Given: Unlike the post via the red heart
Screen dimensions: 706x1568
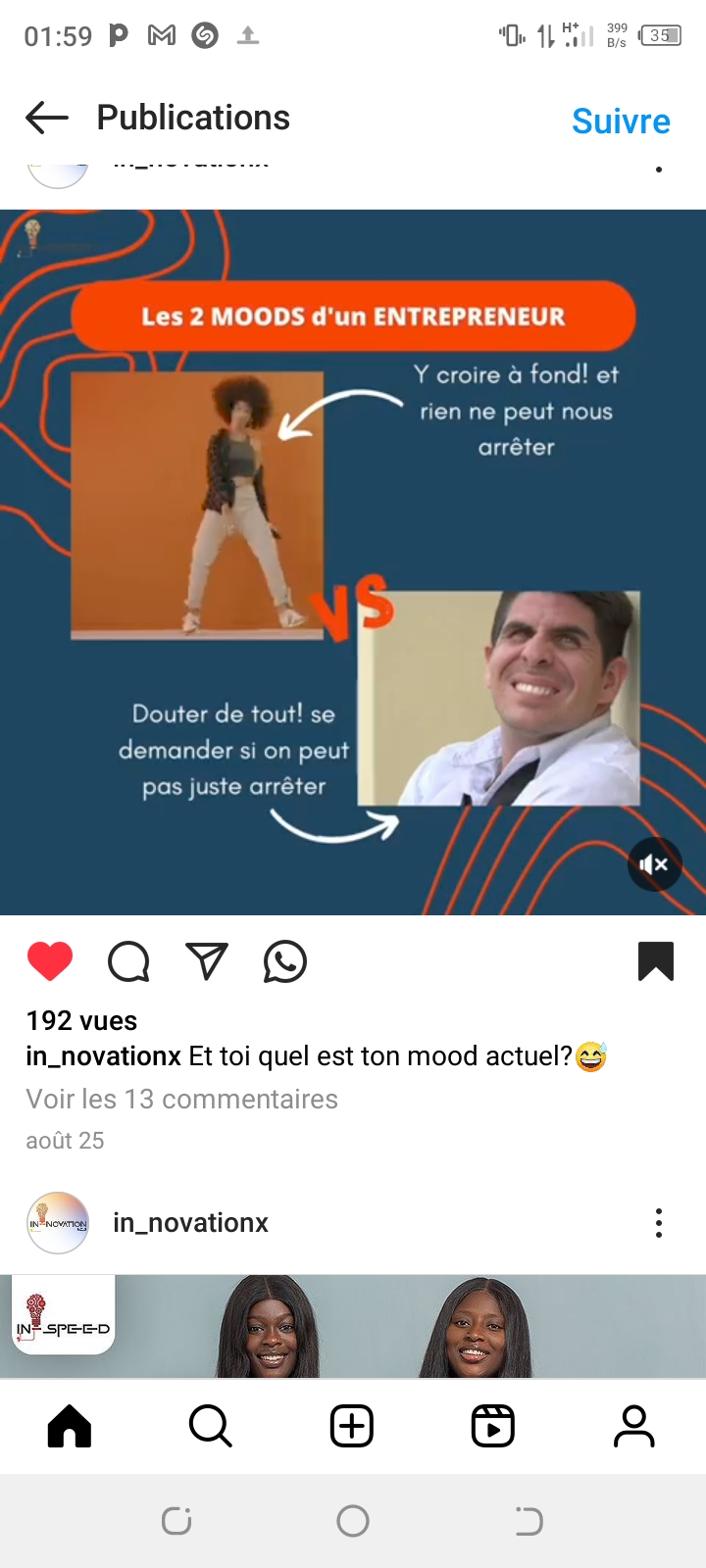Looking at the screenshot, I should coord(50,961).
